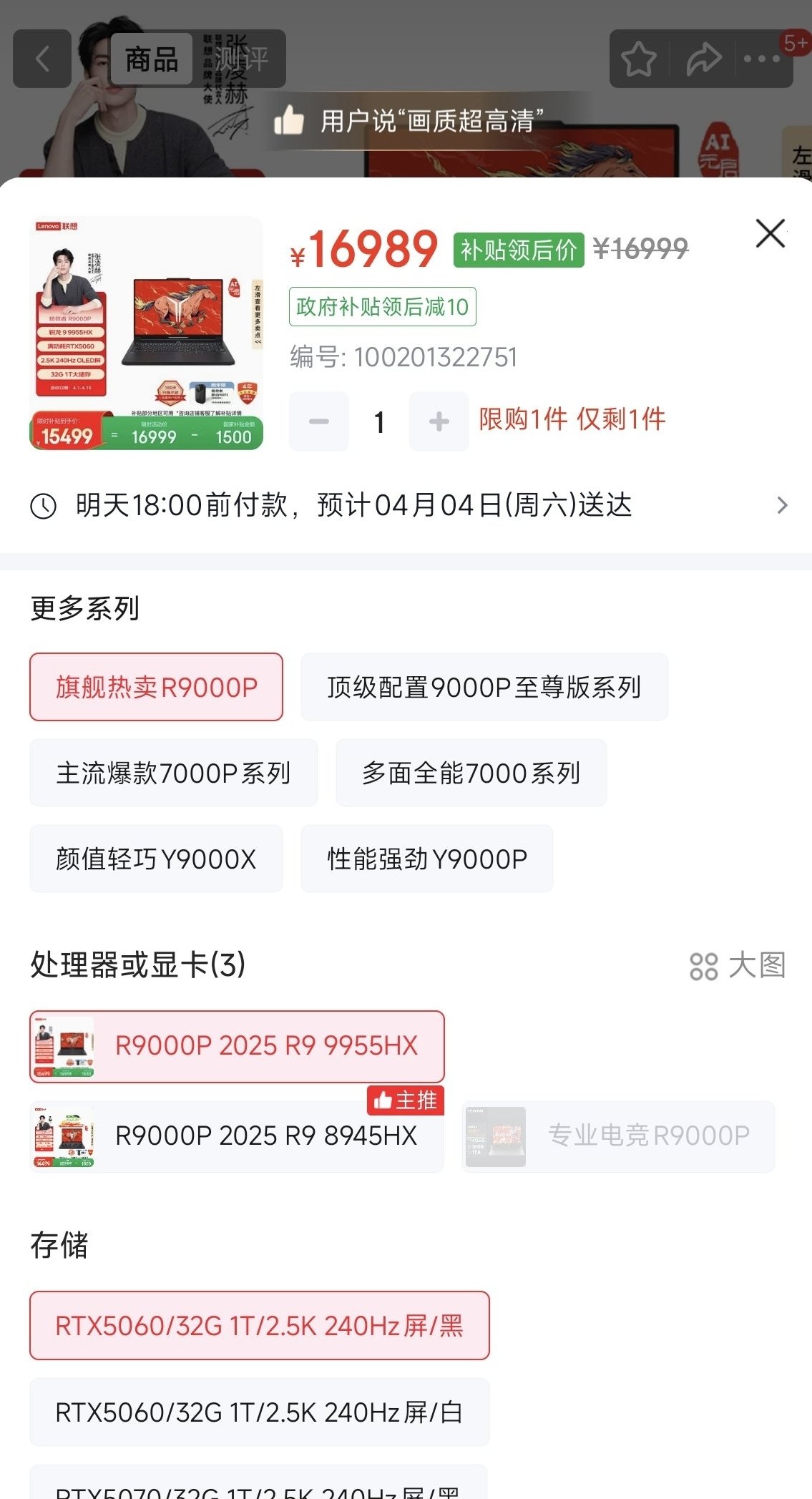The image size is (812, 1499).
Task: Increase quantity with the plus button
Action: tap(439, 421)
